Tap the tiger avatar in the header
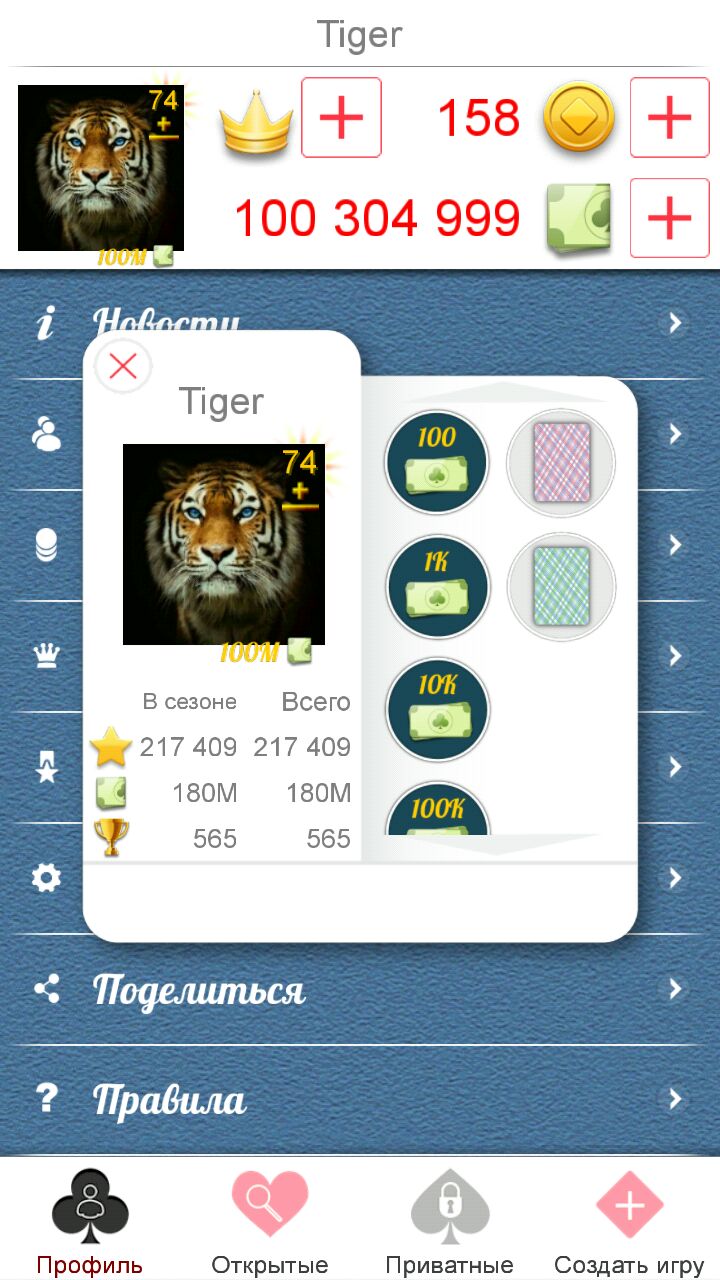This screenshot has width=720, height=1280. (x=100, y=168)
